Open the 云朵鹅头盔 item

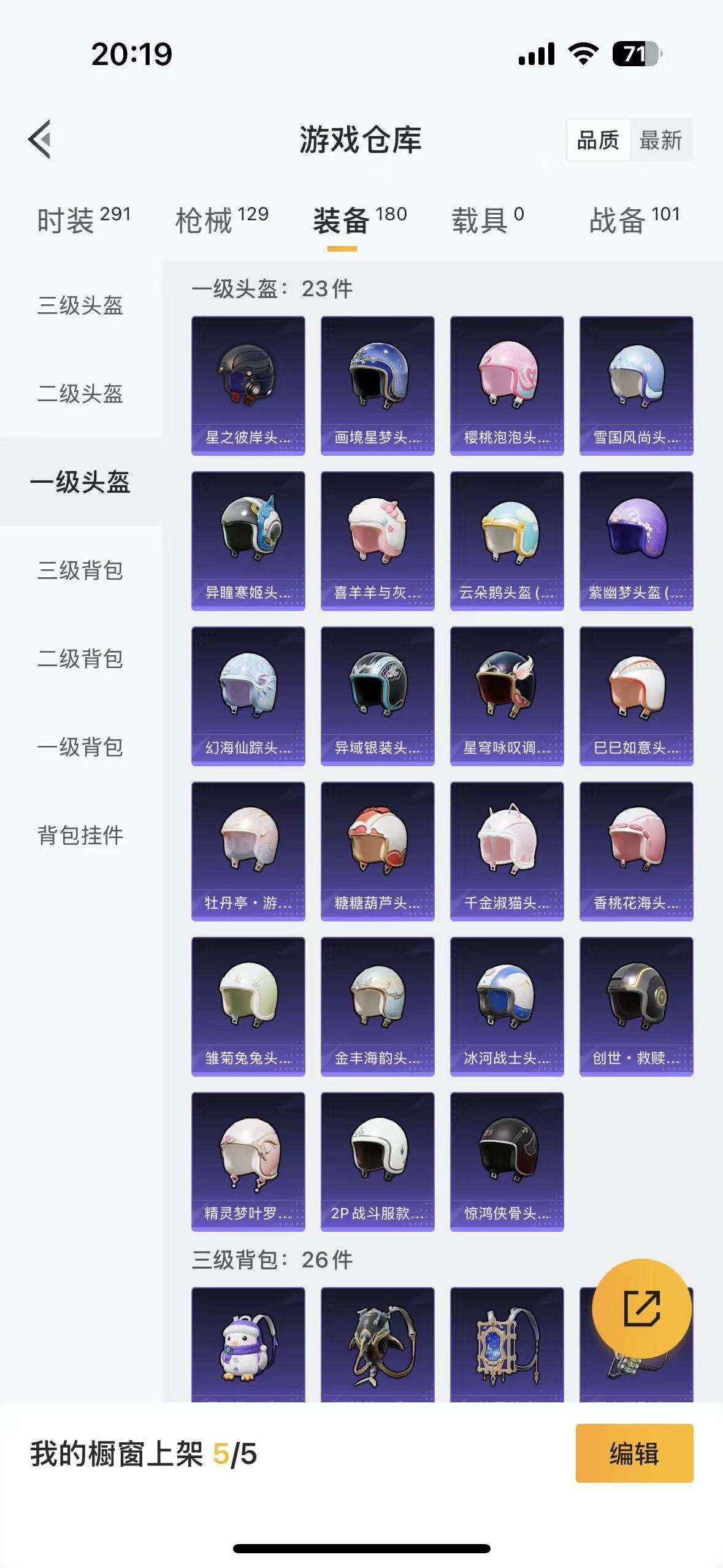tap(507, 540)
